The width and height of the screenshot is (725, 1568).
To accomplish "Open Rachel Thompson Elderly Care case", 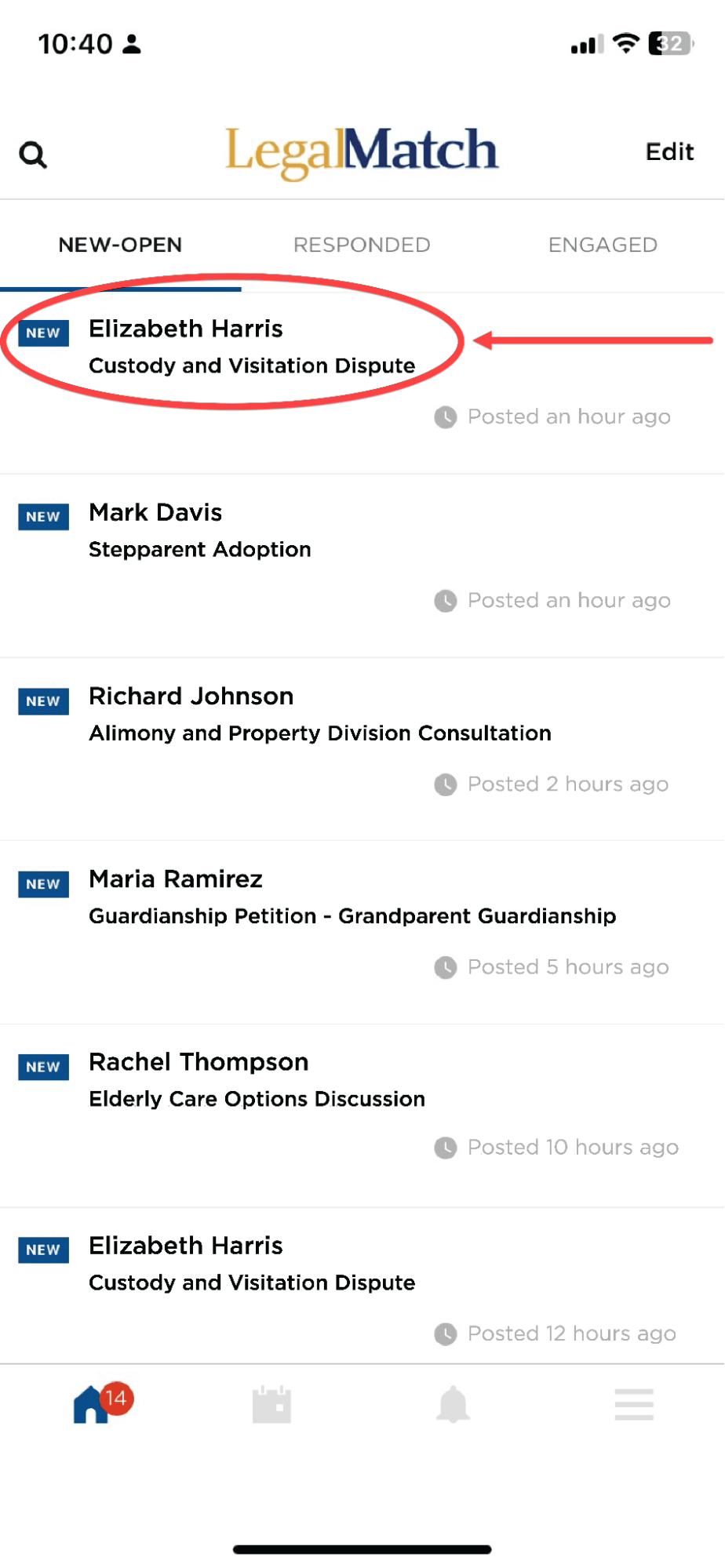I will 257,1080.
